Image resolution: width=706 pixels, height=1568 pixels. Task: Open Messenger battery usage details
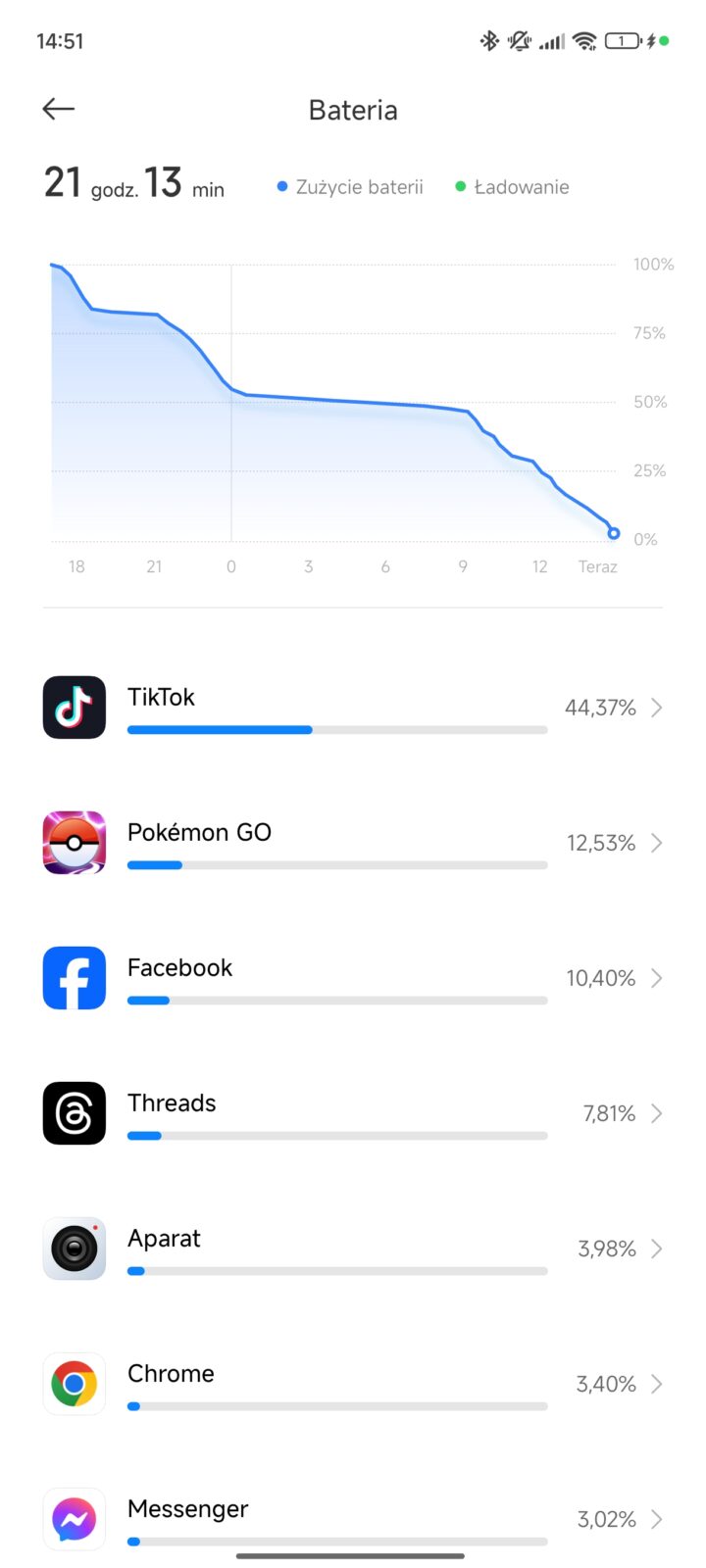[x=353, y=1519]
